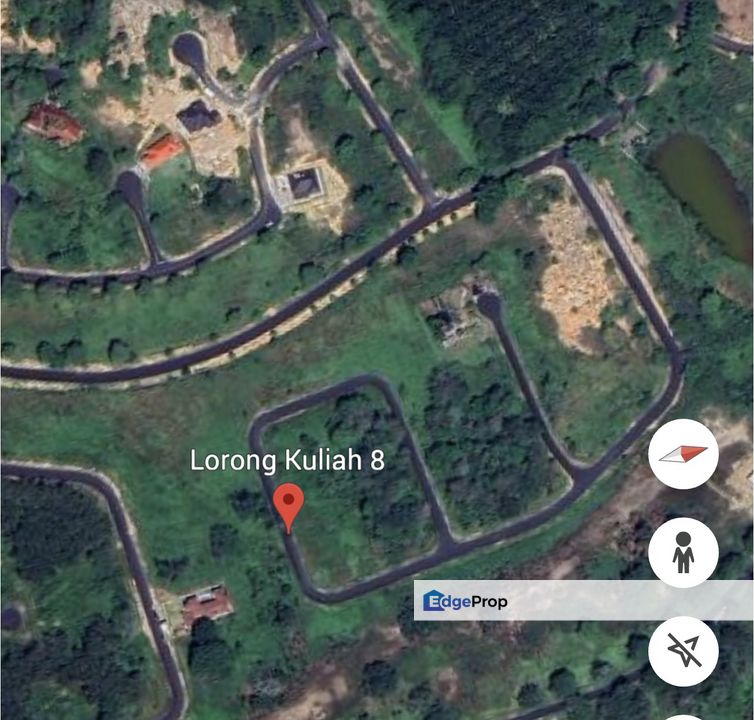
Task: Select the red pin at Lorong Kuliah 8
Action: (x=289, y=505)
